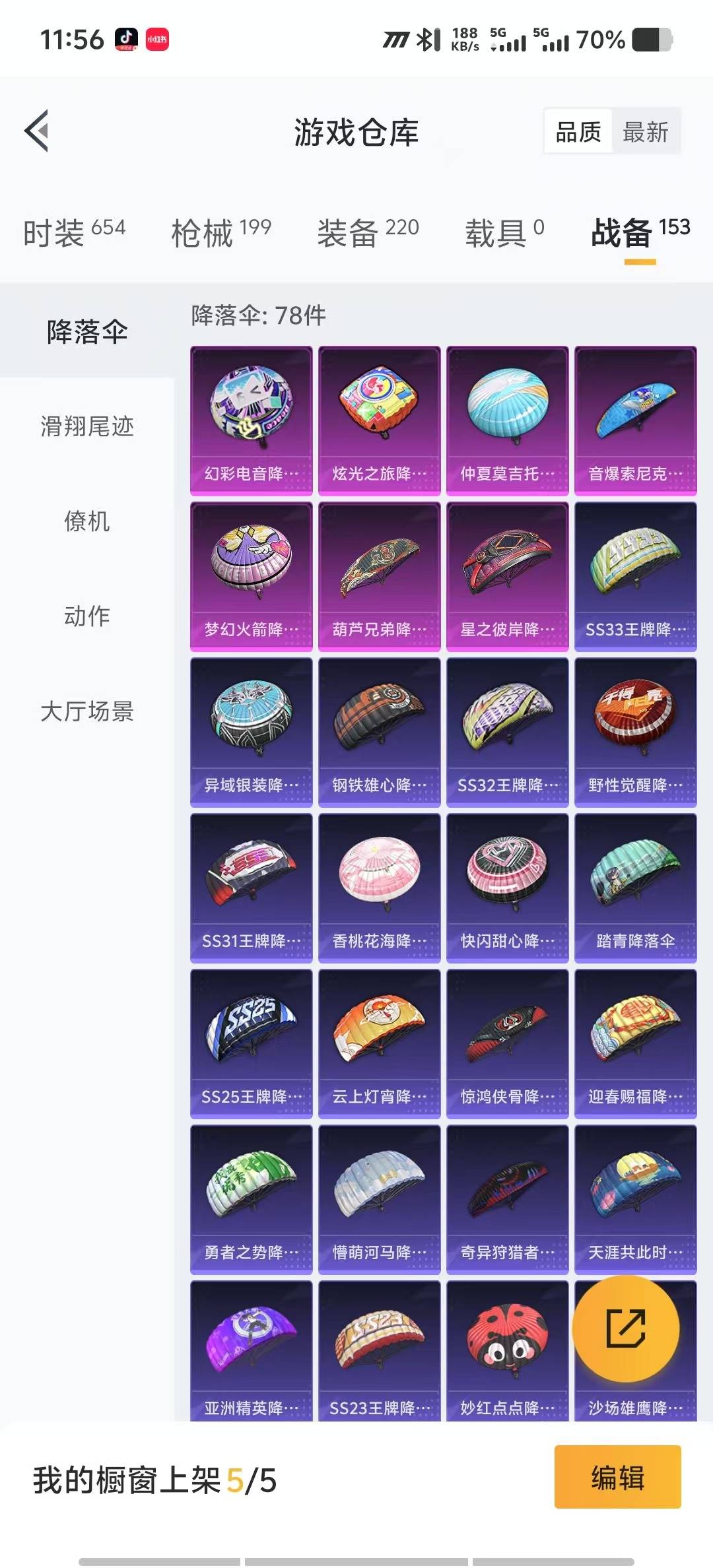Viewport: 713px width, 1568px height.
Task: Open the SS33王牌 parachute
Action: click(635, 576)
